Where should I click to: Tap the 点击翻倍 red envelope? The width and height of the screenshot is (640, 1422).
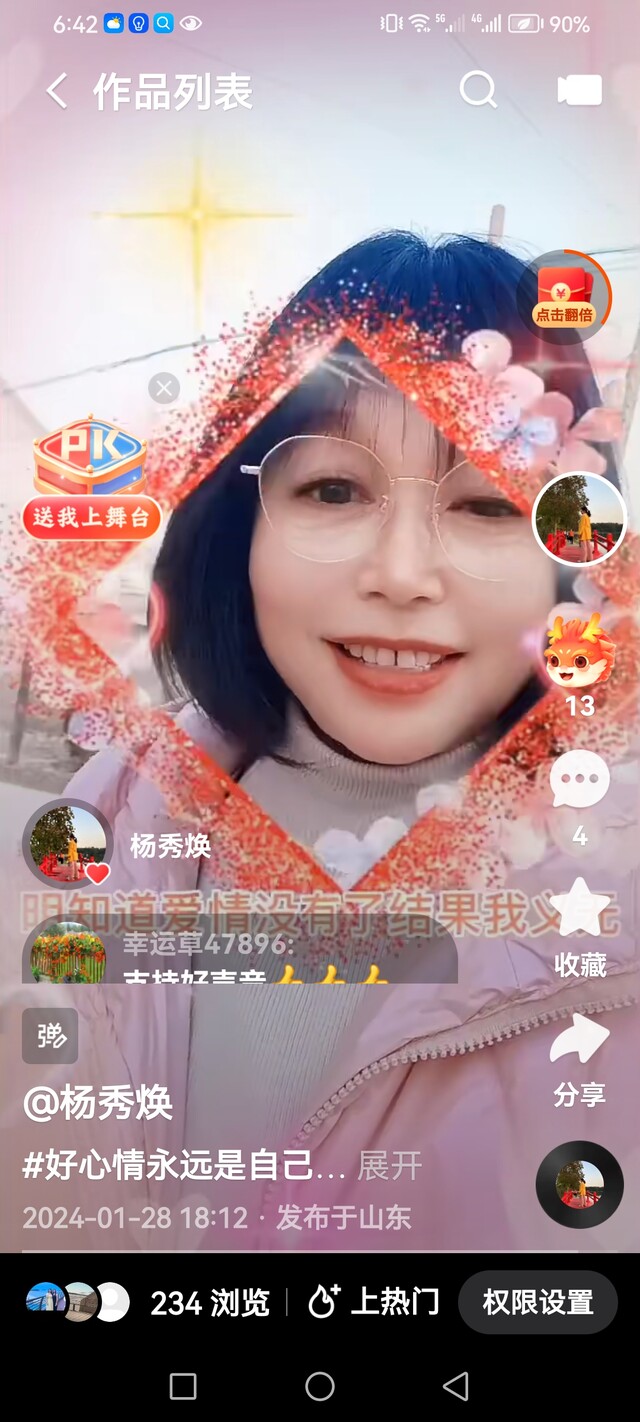[567, 296]
